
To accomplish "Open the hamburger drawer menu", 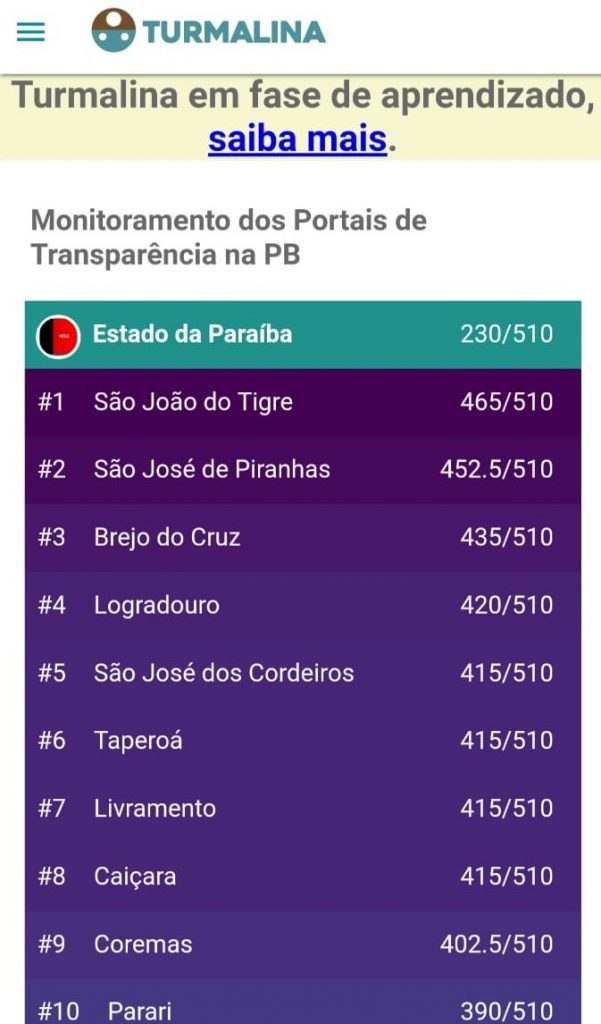I will point(31,32).
